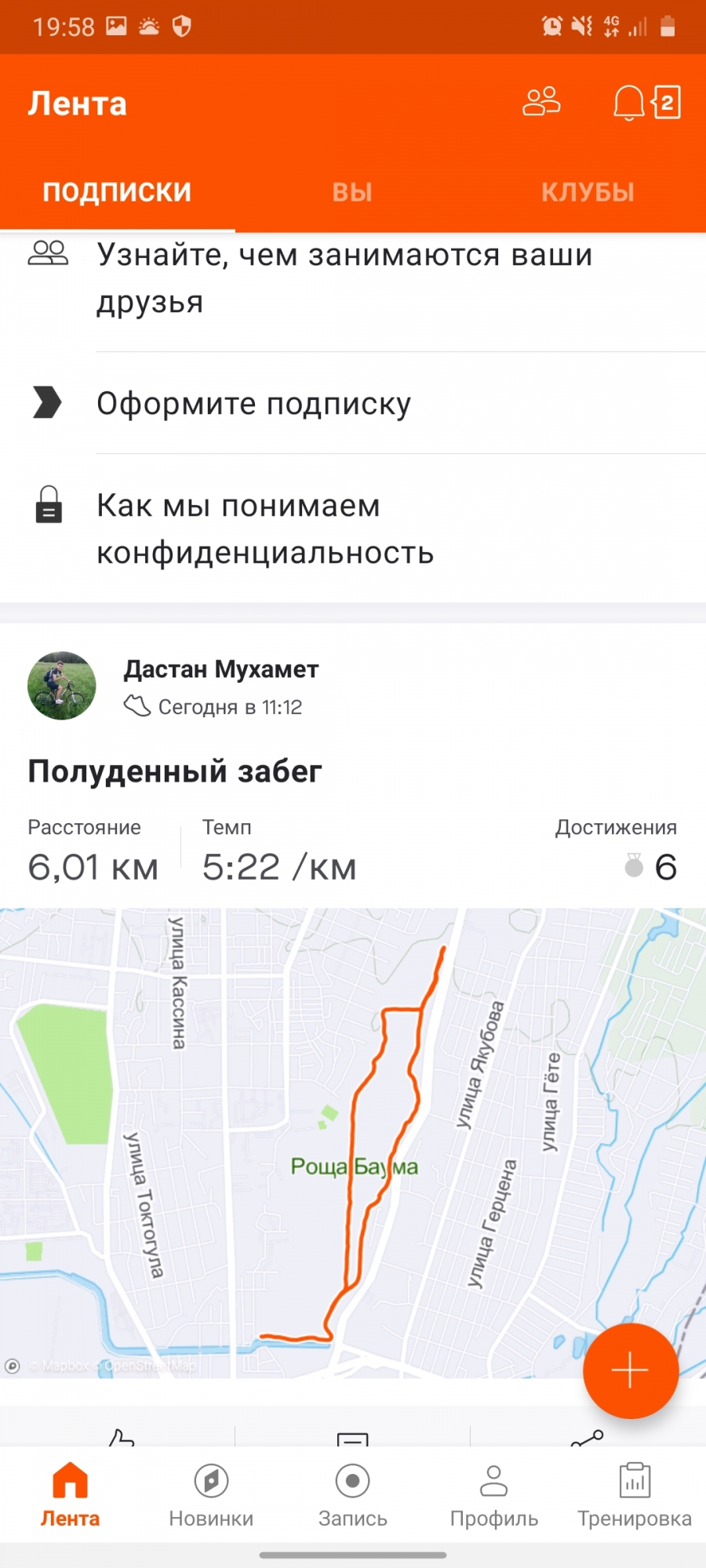Viewport: 706px width, 1568px height.
Task: Open Дастан Мухамет's profile picture
Action: click(62, 686)
